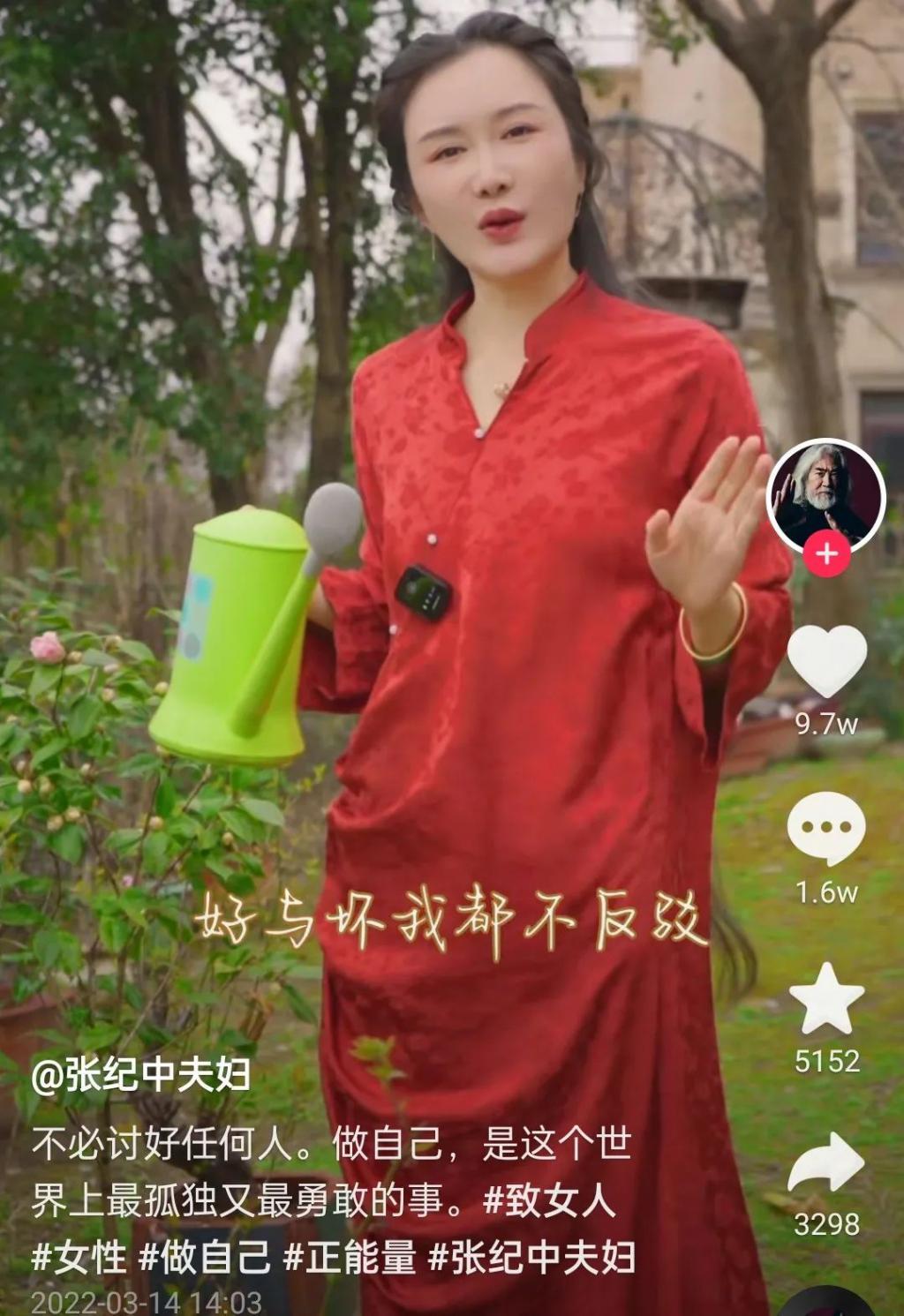904x1316 pixels.
Task: Add this video to favorites
Action: point(826,998)
